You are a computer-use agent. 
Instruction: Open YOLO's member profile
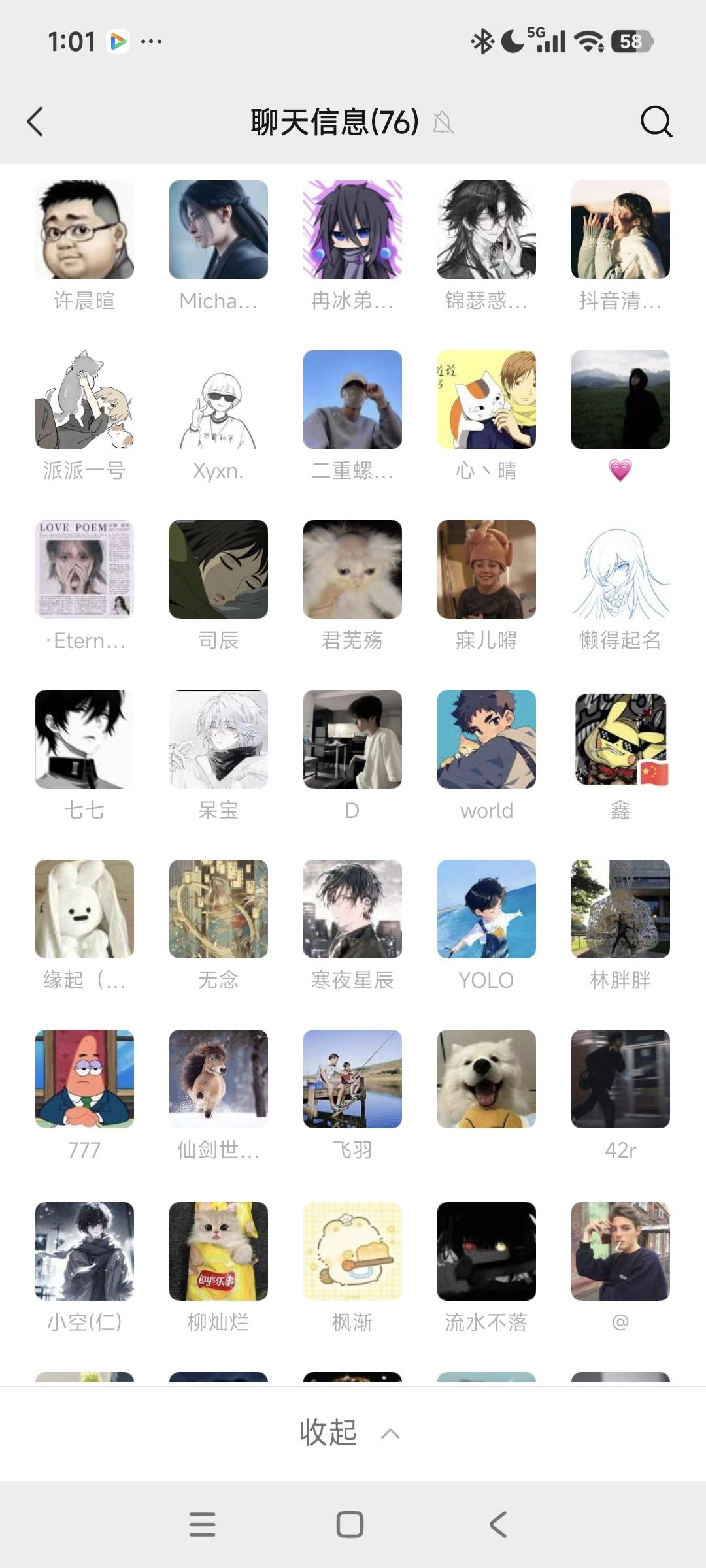[x=486, y=909]
